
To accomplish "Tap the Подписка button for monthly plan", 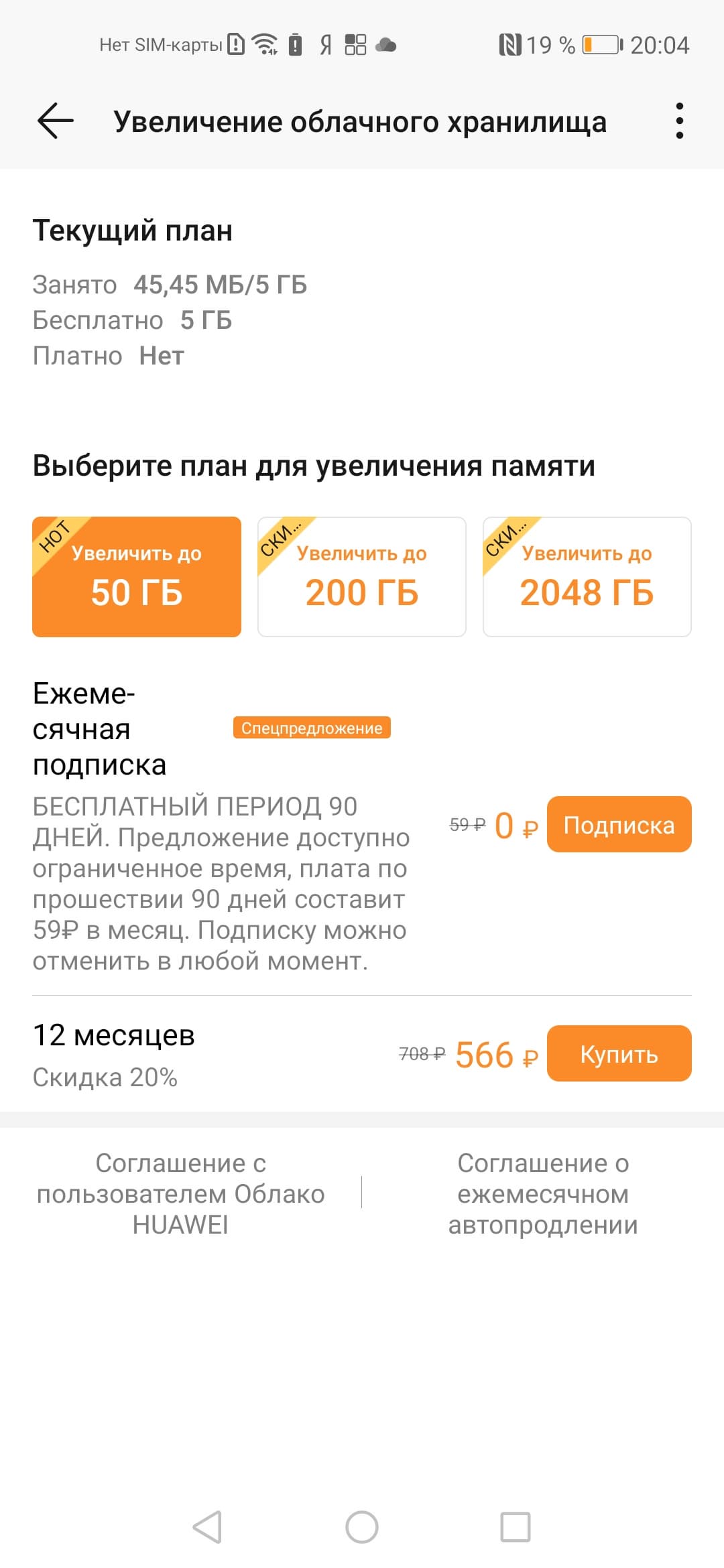I will (x=619, y=825).
